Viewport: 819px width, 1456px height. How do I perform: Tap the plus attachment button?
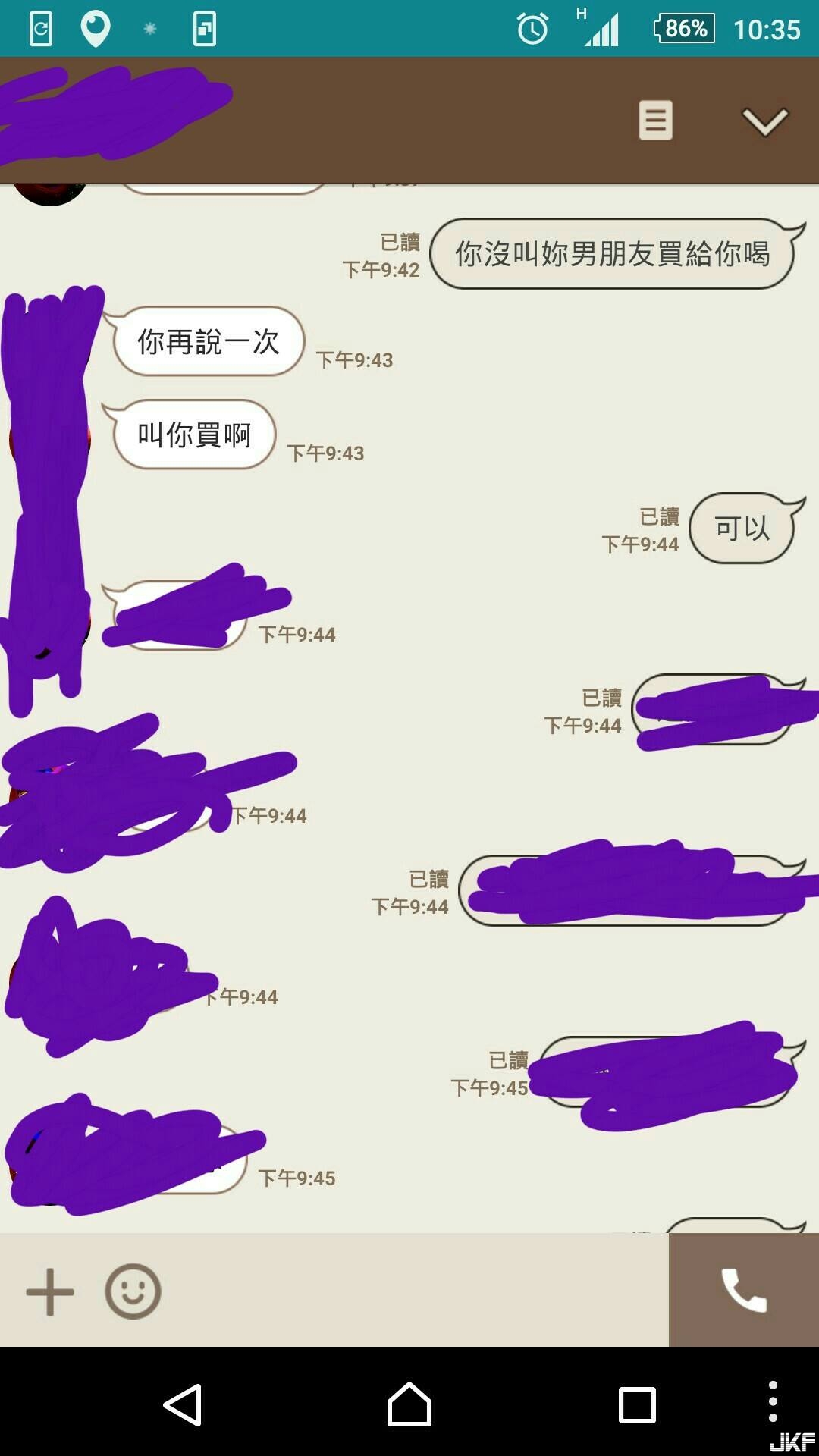coord(50,1291)
